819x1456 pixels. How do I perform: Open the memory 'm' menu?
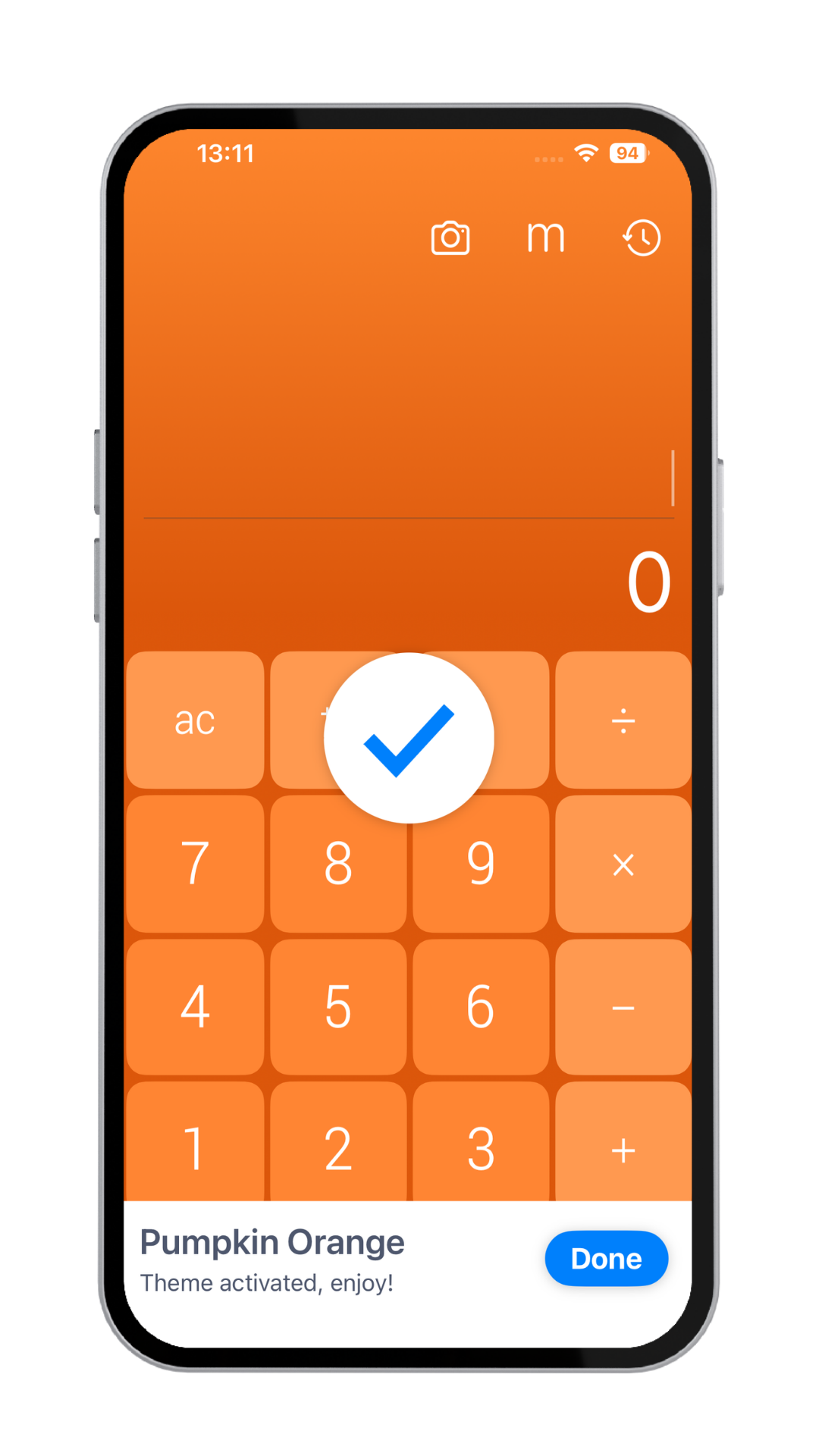point(546,238)
